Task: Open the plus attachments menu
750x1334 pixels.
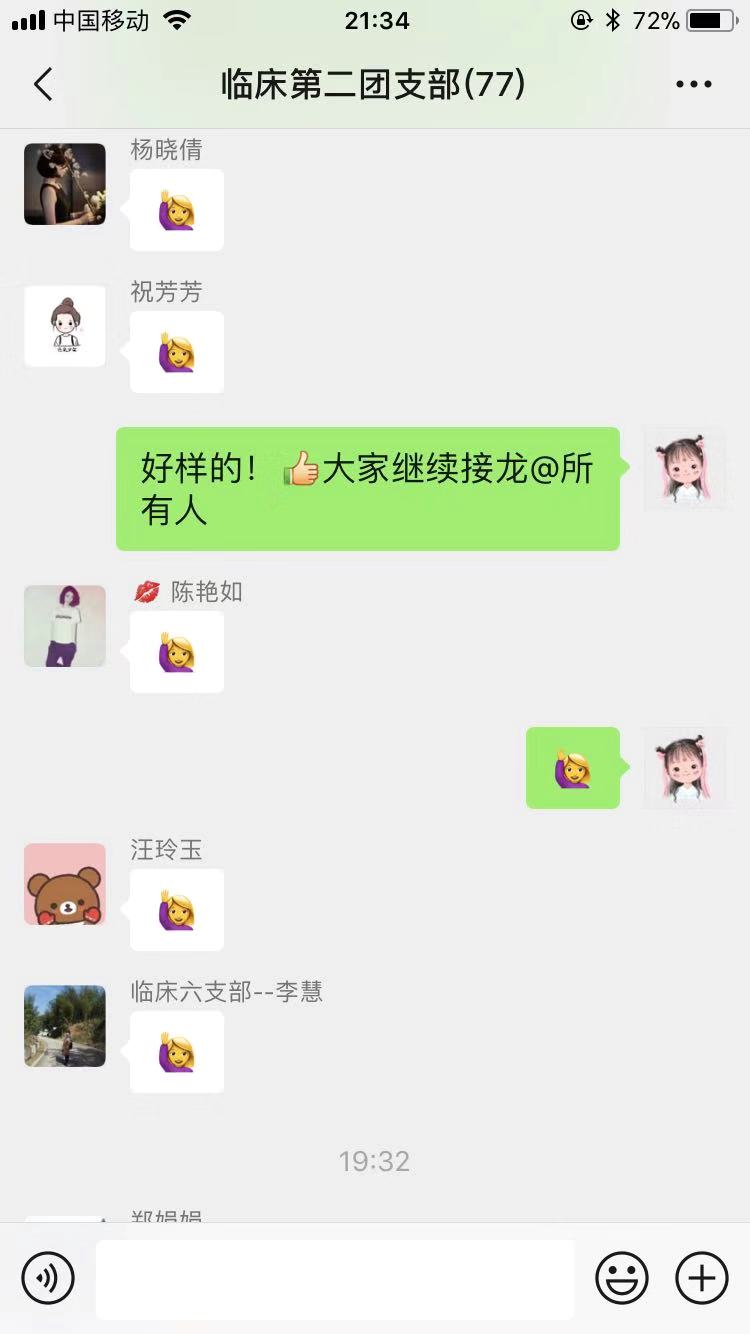Action: [x=701, y=1278]
